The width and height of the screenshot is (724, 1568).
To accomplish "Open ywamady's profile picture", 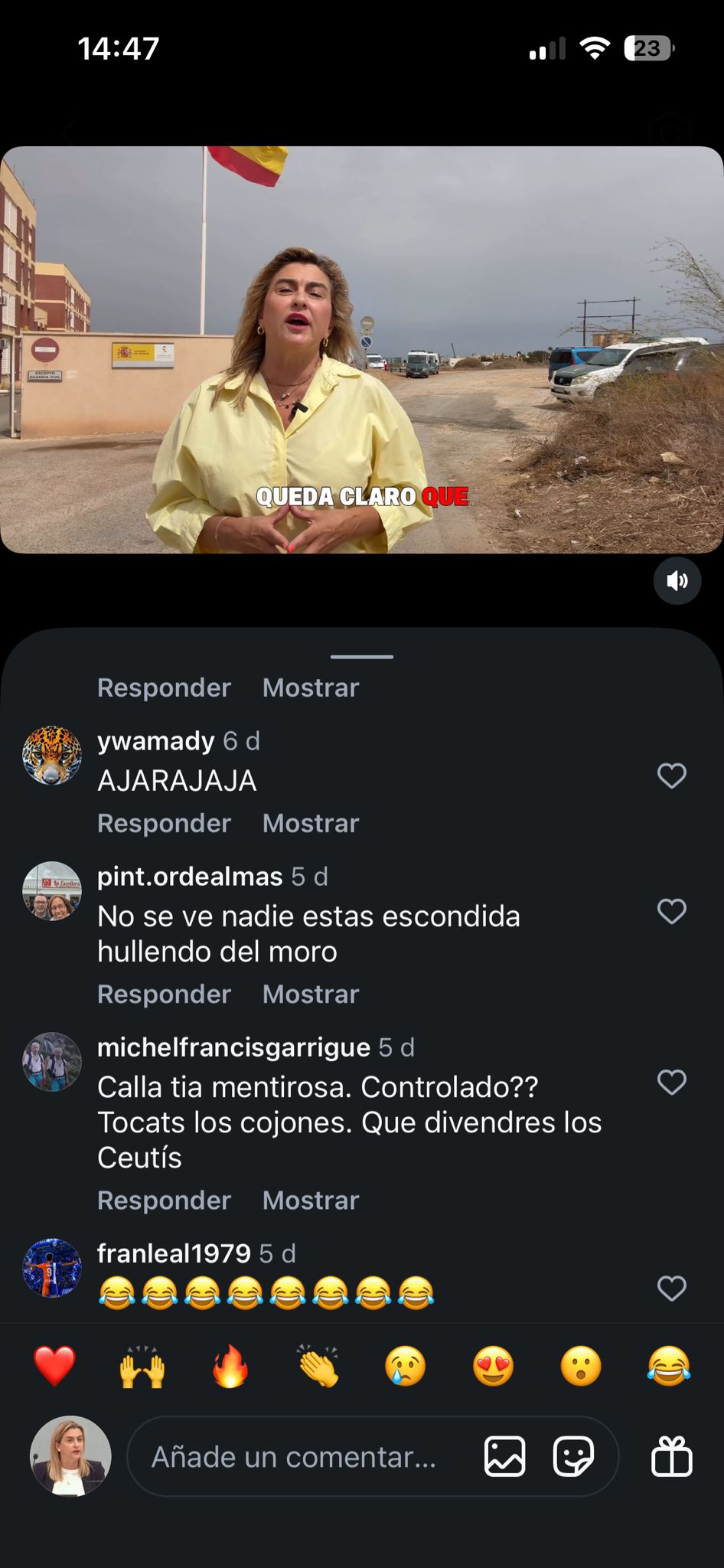I will tap(52, 755).
